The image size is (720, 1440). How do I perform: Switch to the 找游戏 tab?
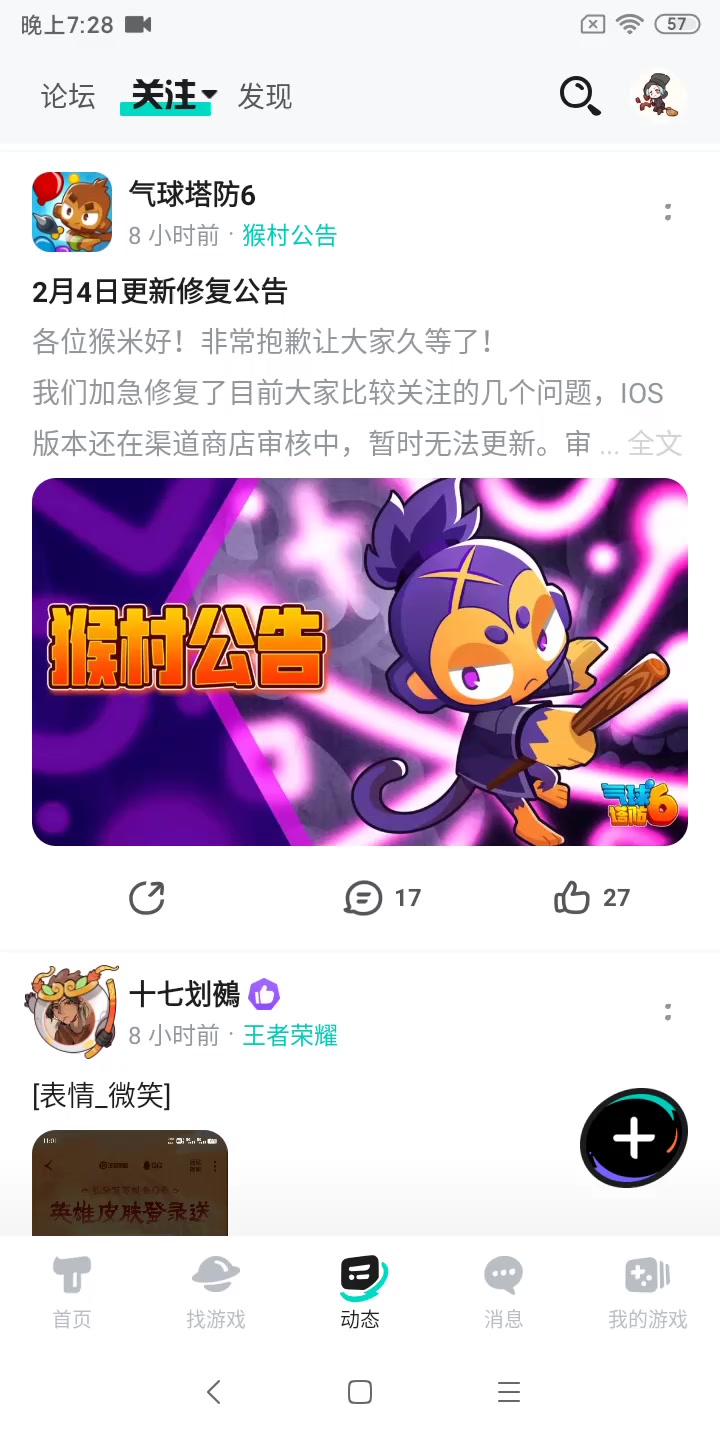[216, 1292]
